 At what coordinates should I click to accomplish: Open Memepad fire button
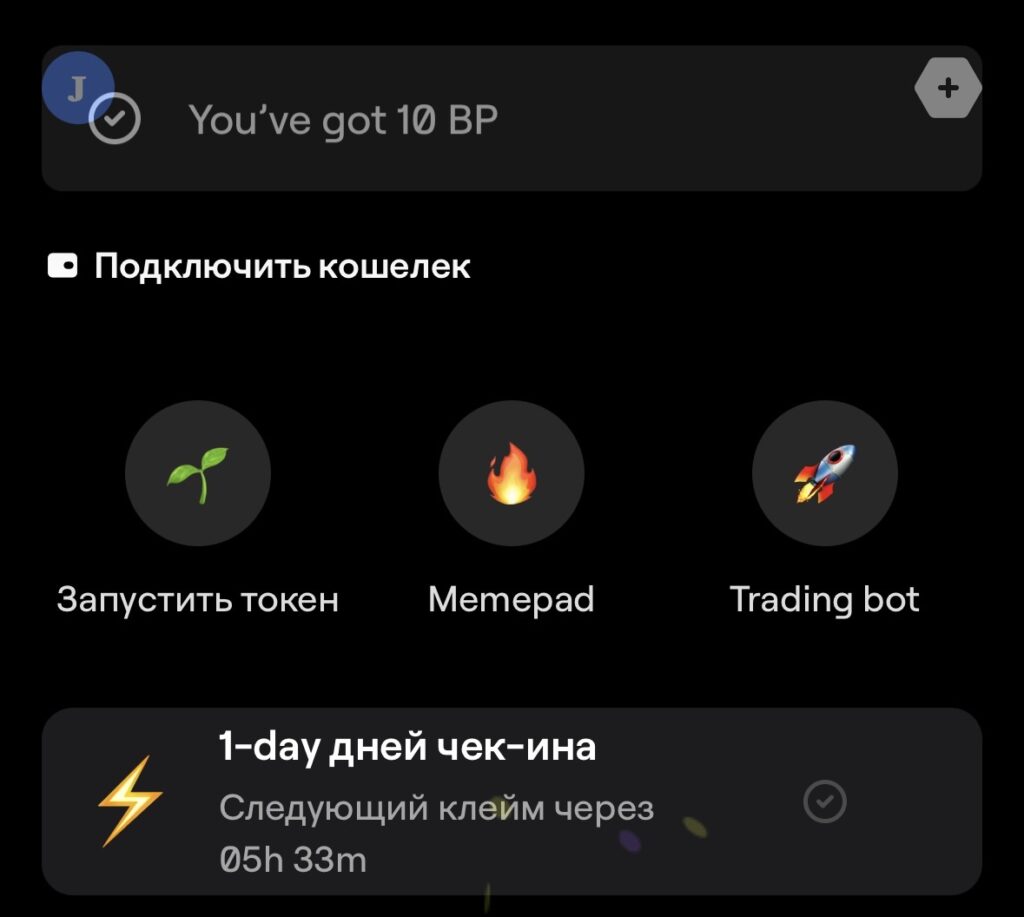tap(511, 473)
